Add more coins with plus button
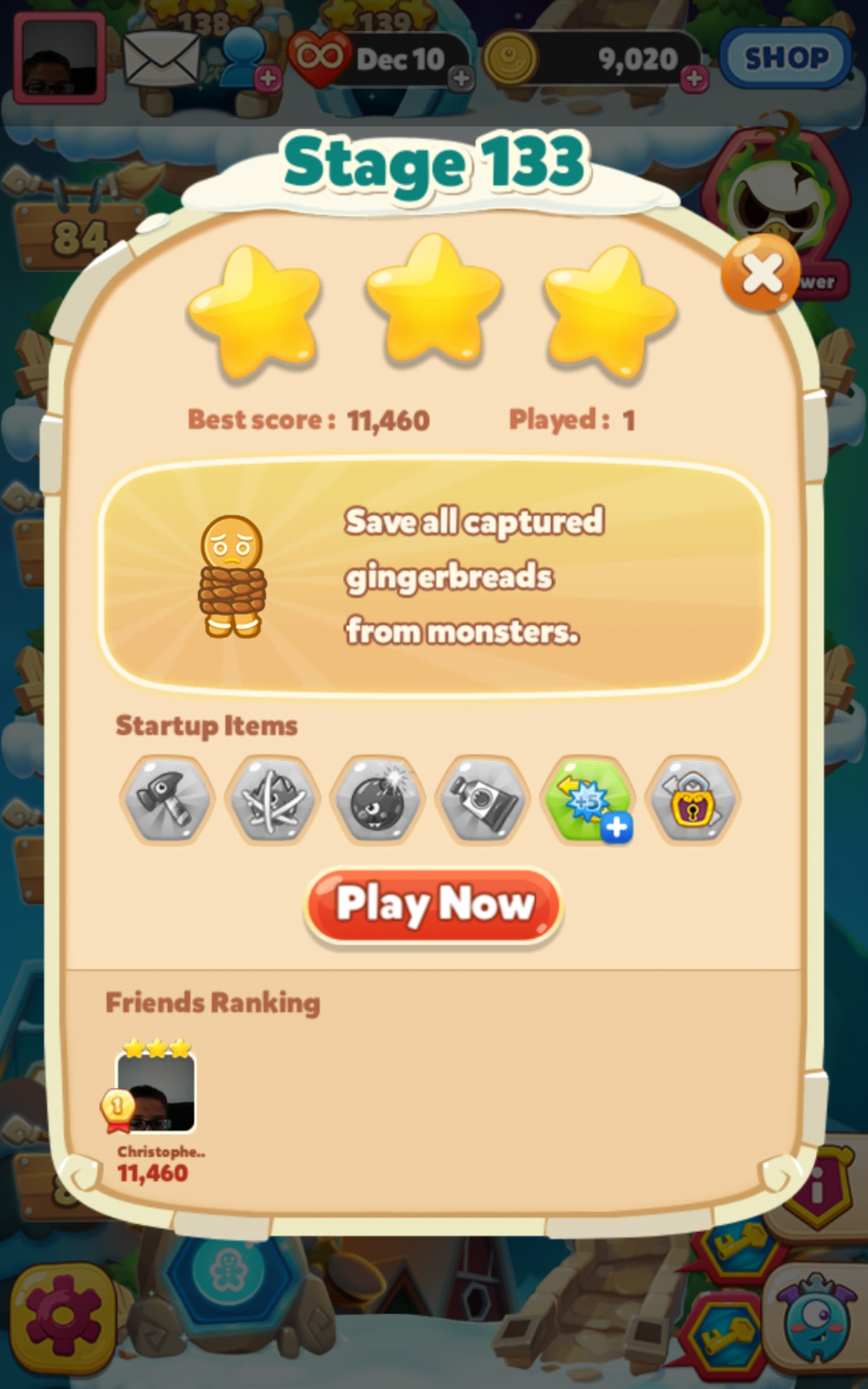Image resolution: width=868 pixels, height=1389 pixels. point(694,78)
